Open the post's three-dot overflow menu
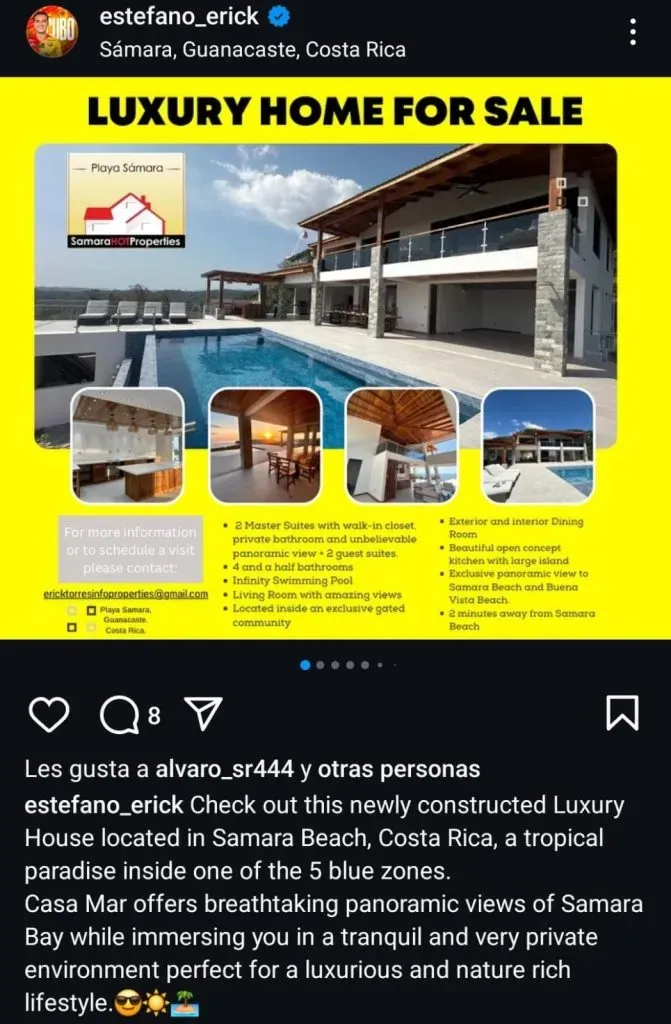Screen dimensions: 671x1024 click(633, 31)
